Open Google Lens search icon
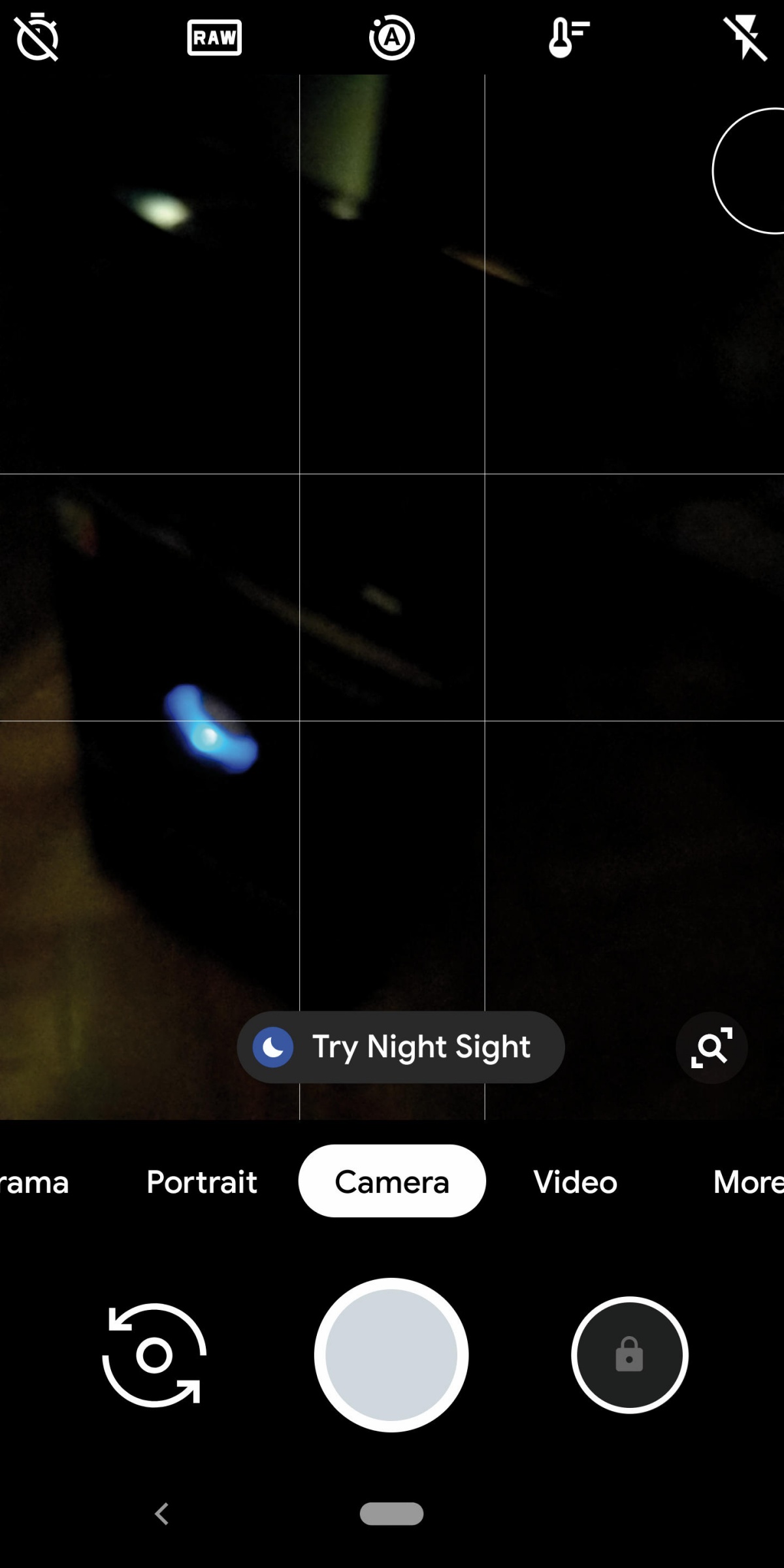This screenshot has height=1568, width=784. pos(711,1047)
